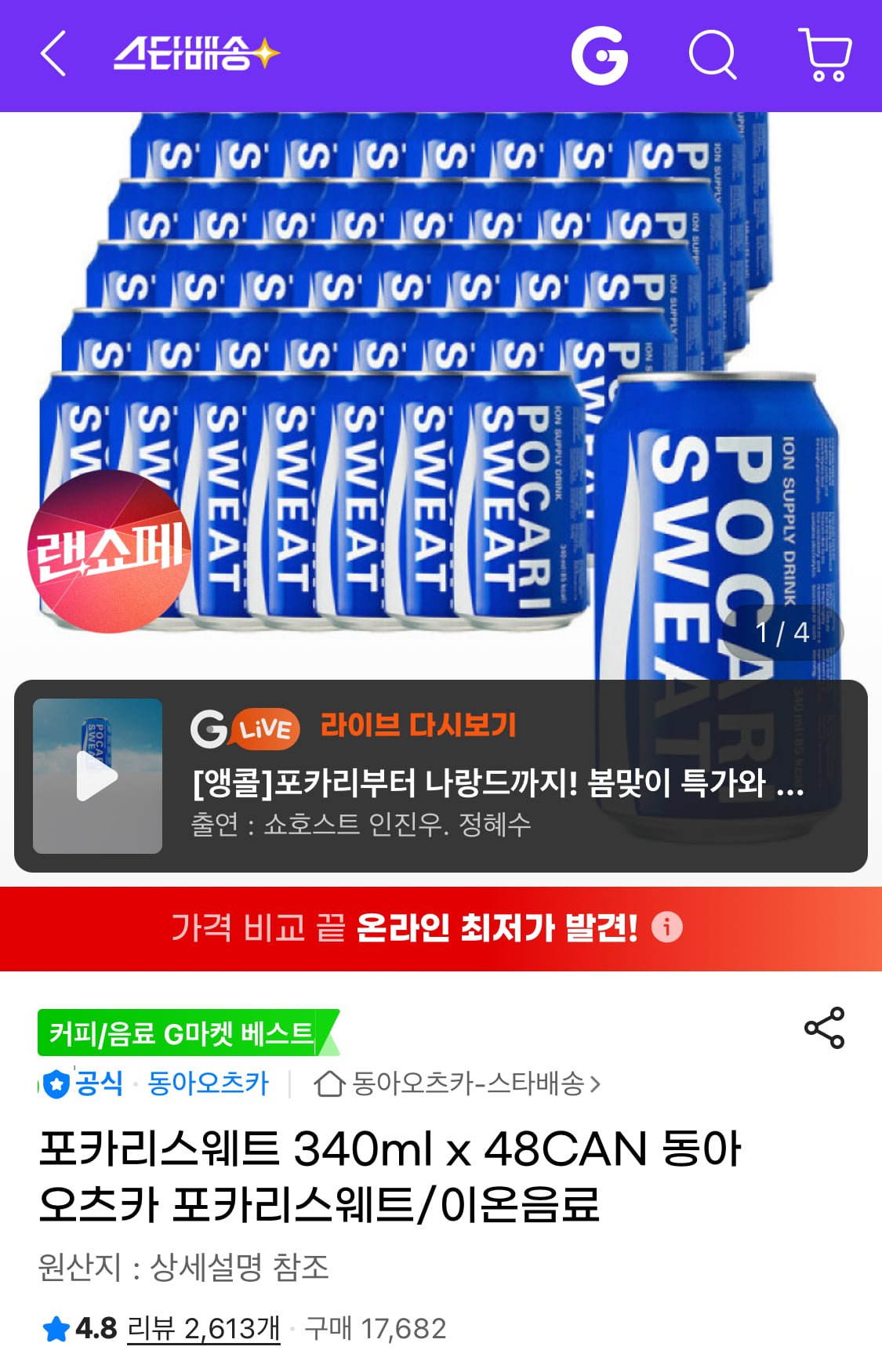Go back using the header arrow

53,54
